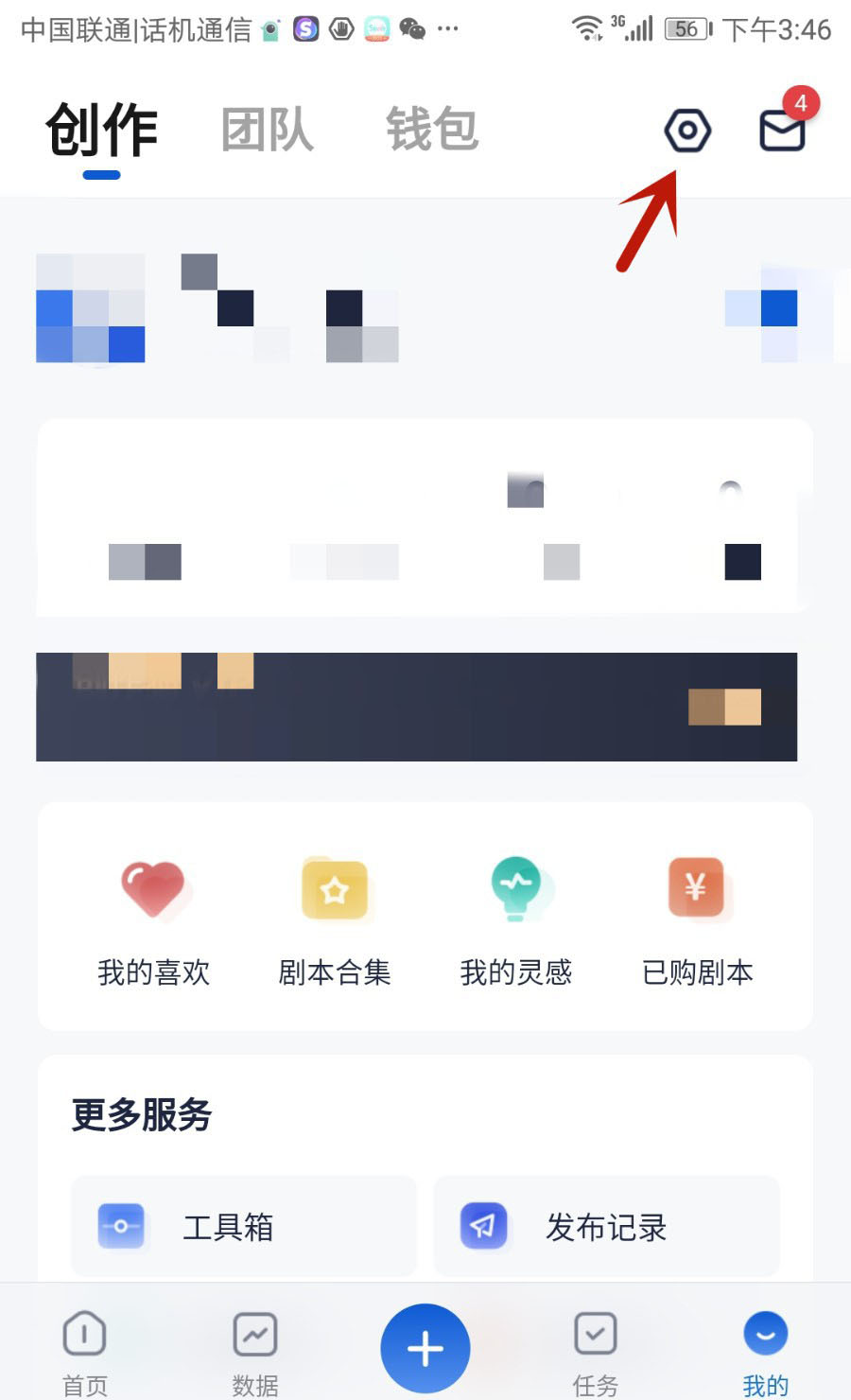This screenshot has width=851, height=1400.
Task: Open 发布记录
Action: [606, 1227]
